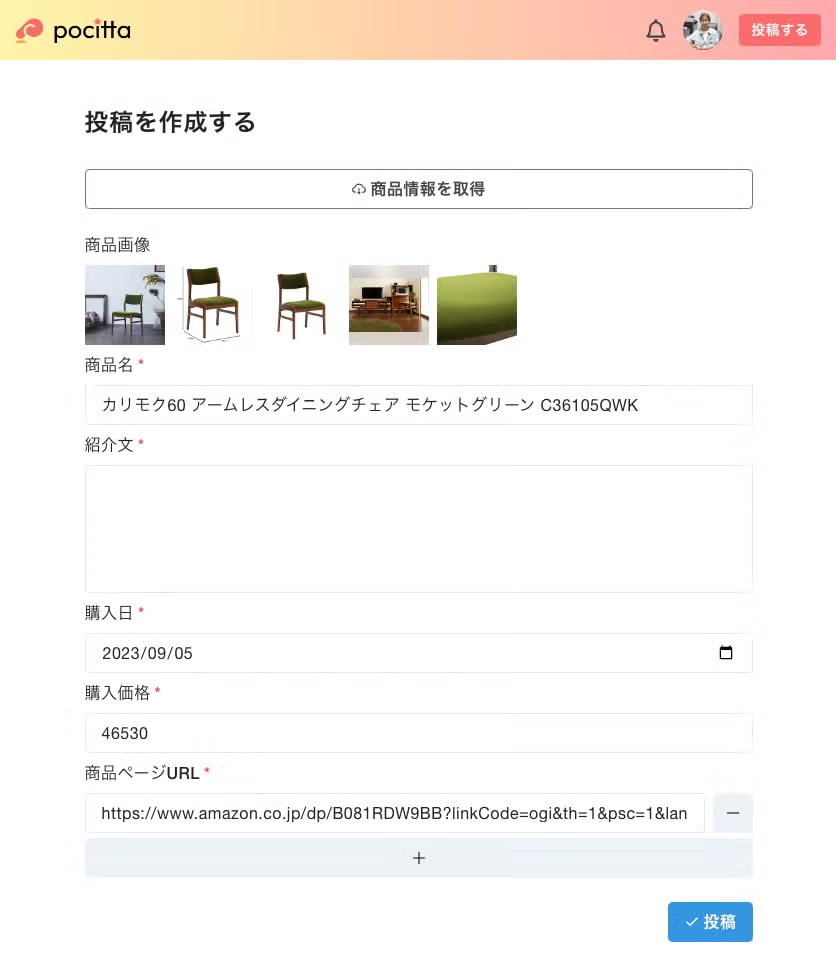Select the first chair image in room
This screenshot has width=836, height=969.
(125, 305)
